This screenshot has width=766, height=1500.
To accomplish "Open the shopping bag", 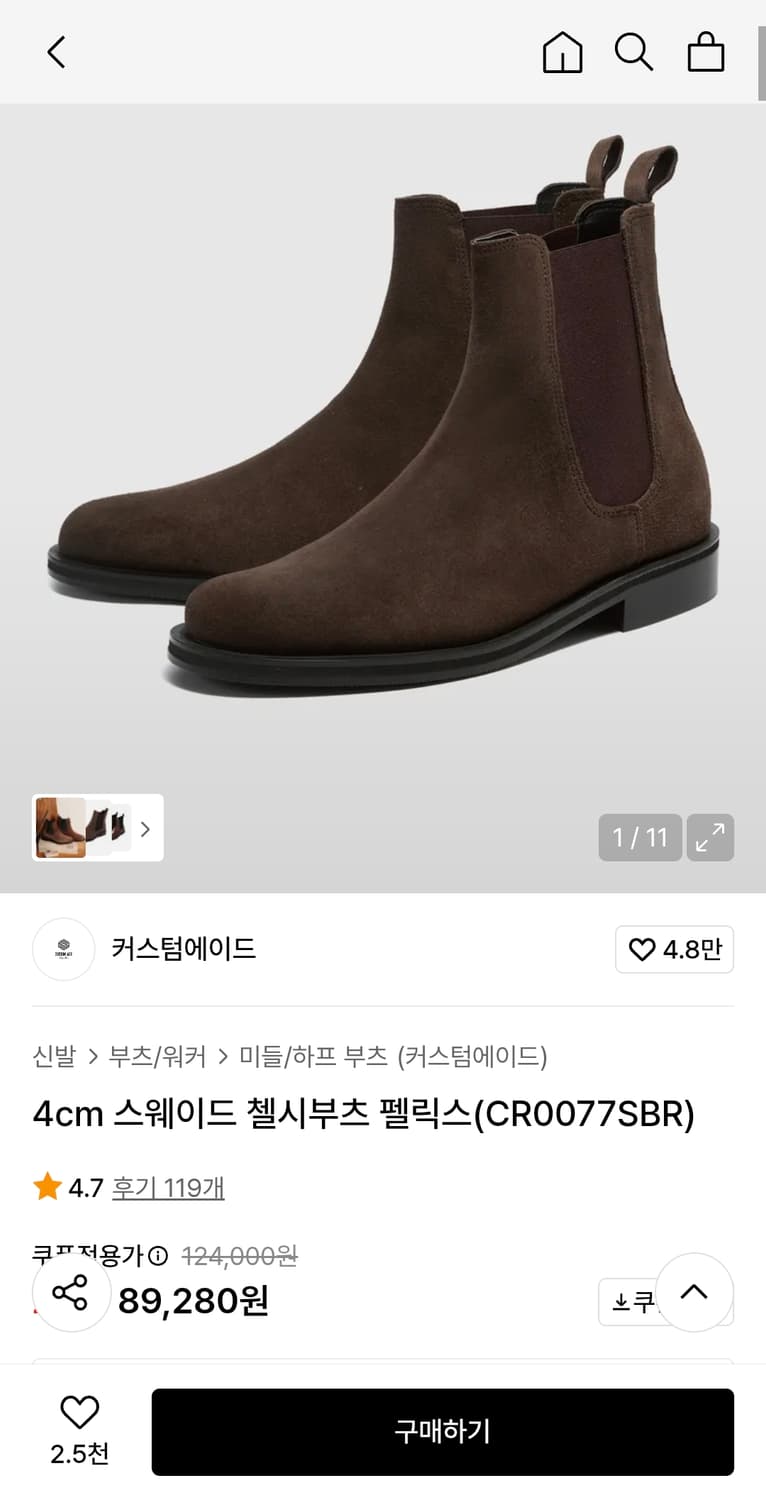I will coord(706,52).
